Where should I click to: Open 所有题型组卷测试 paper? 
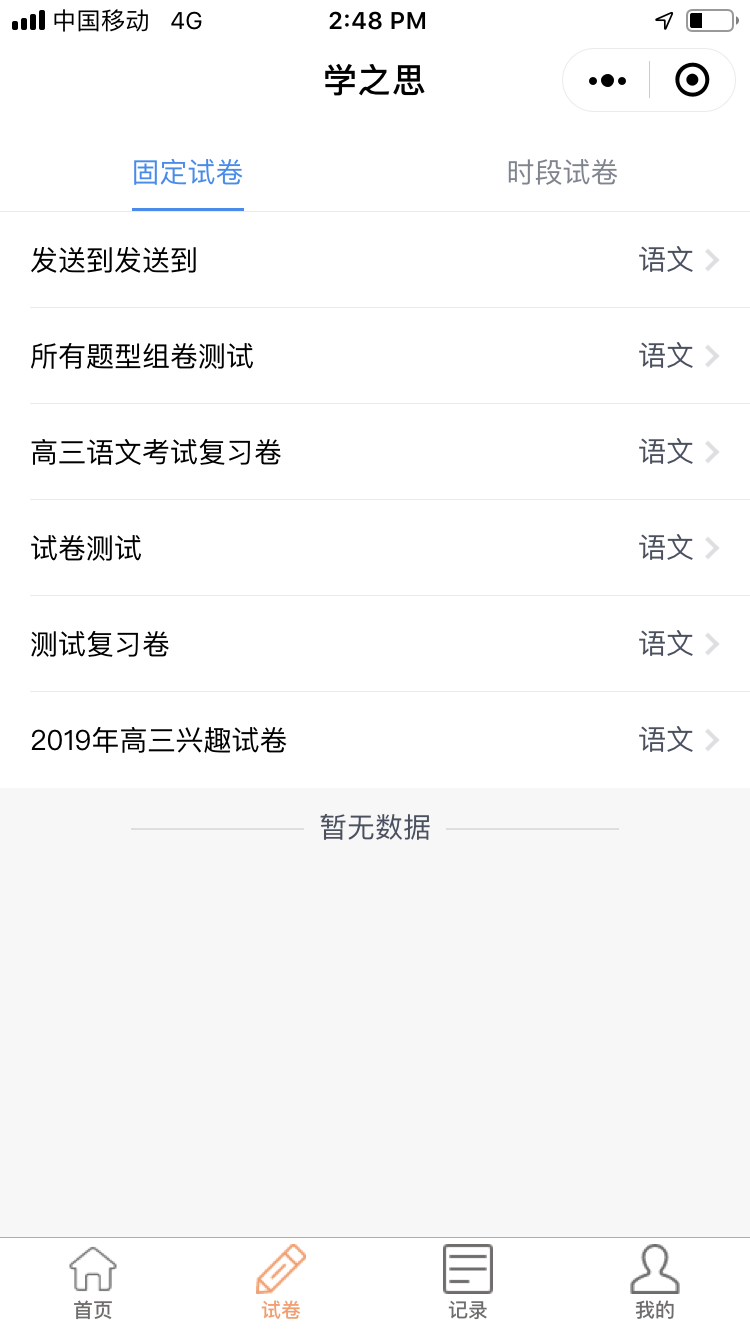pos(375,356)
